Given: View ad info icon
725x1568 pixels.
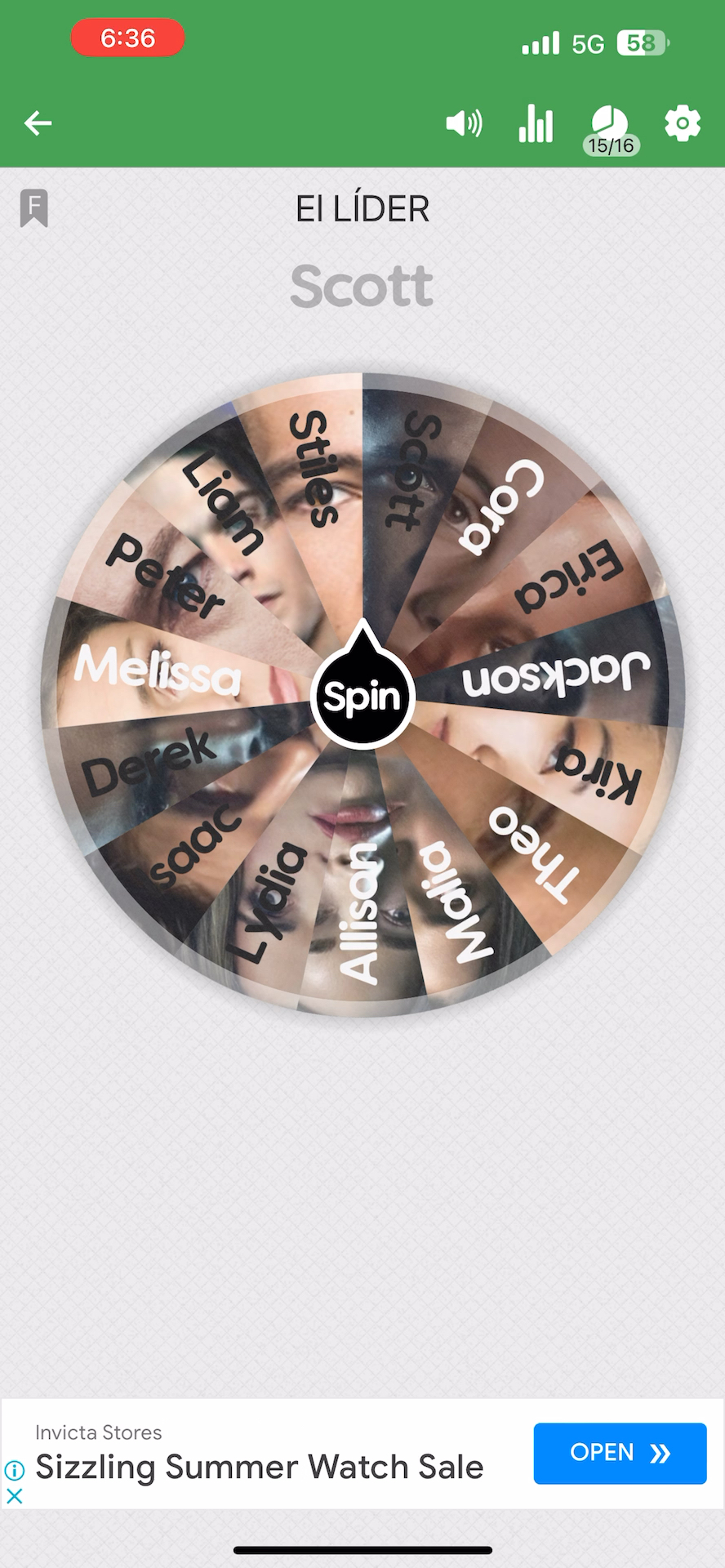Looking at the screenshot, I should point(15,1471).
